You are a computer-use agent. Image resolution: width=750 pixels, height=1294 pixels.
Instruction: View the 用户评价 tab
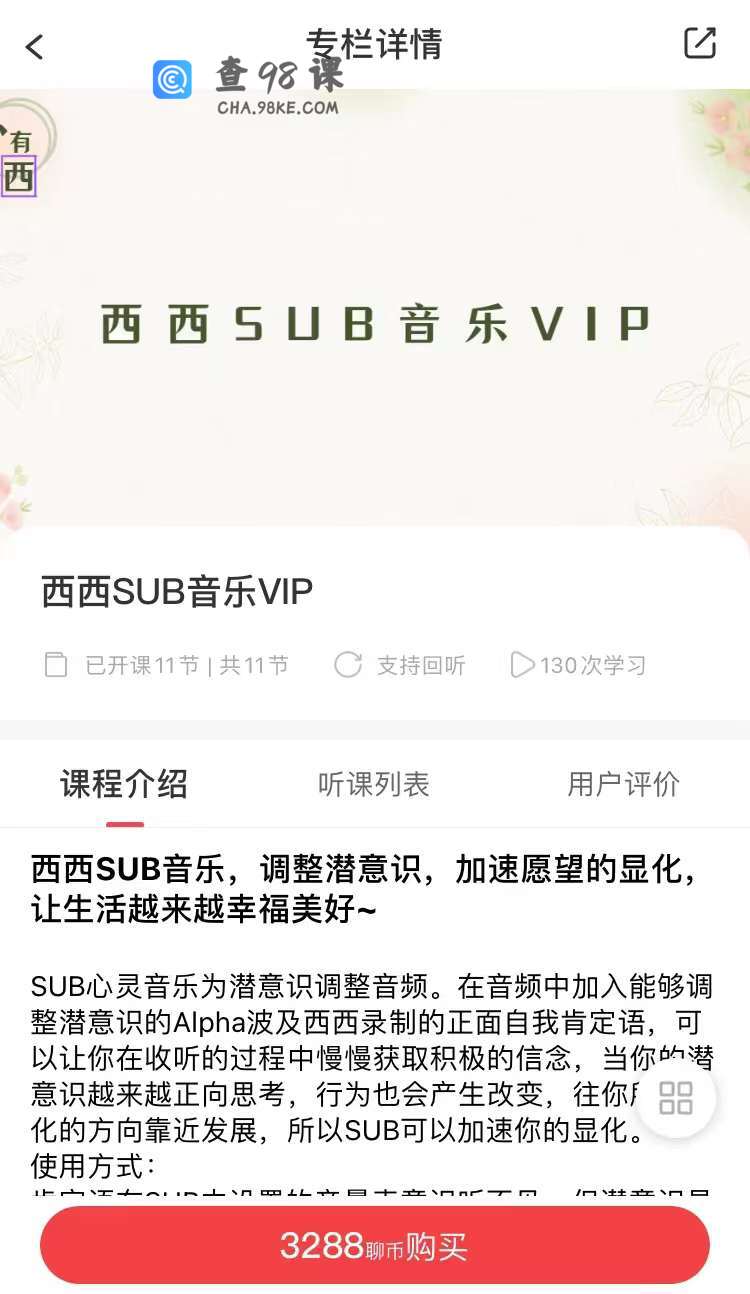pos(623,785)
